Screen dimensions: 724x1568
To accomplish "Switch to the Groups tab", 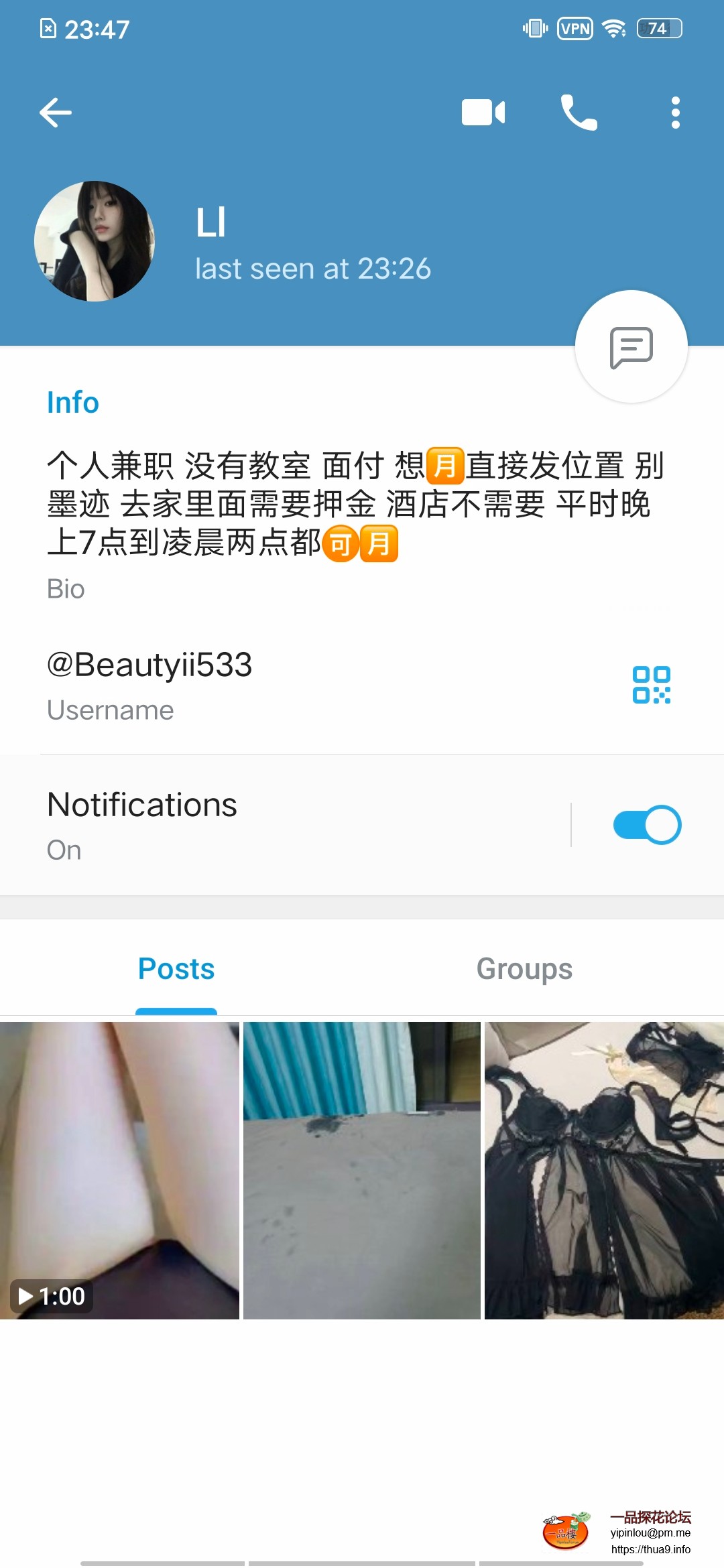I will [x=524, y=969].
